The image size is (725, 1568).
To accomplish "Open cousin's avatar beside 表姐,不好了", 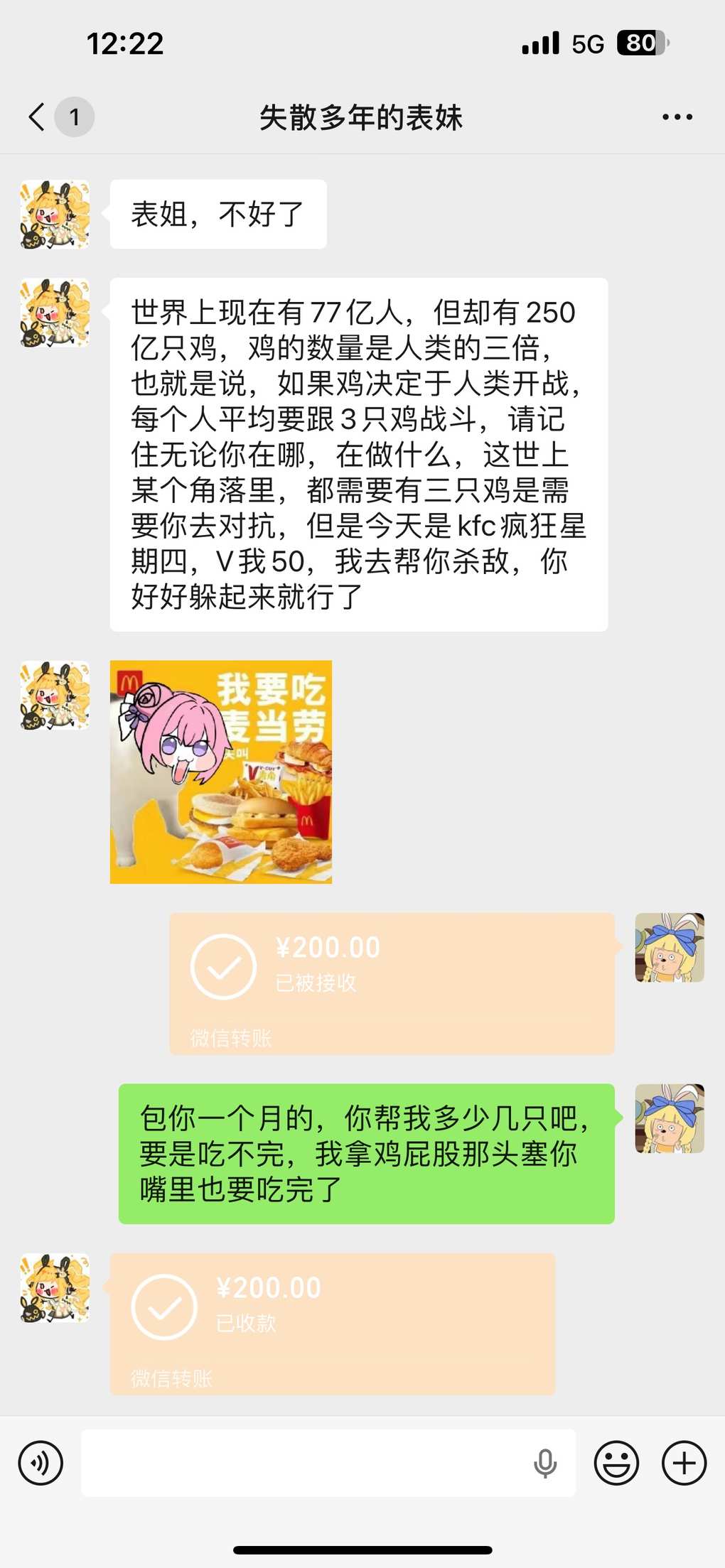I will [55, 214].
